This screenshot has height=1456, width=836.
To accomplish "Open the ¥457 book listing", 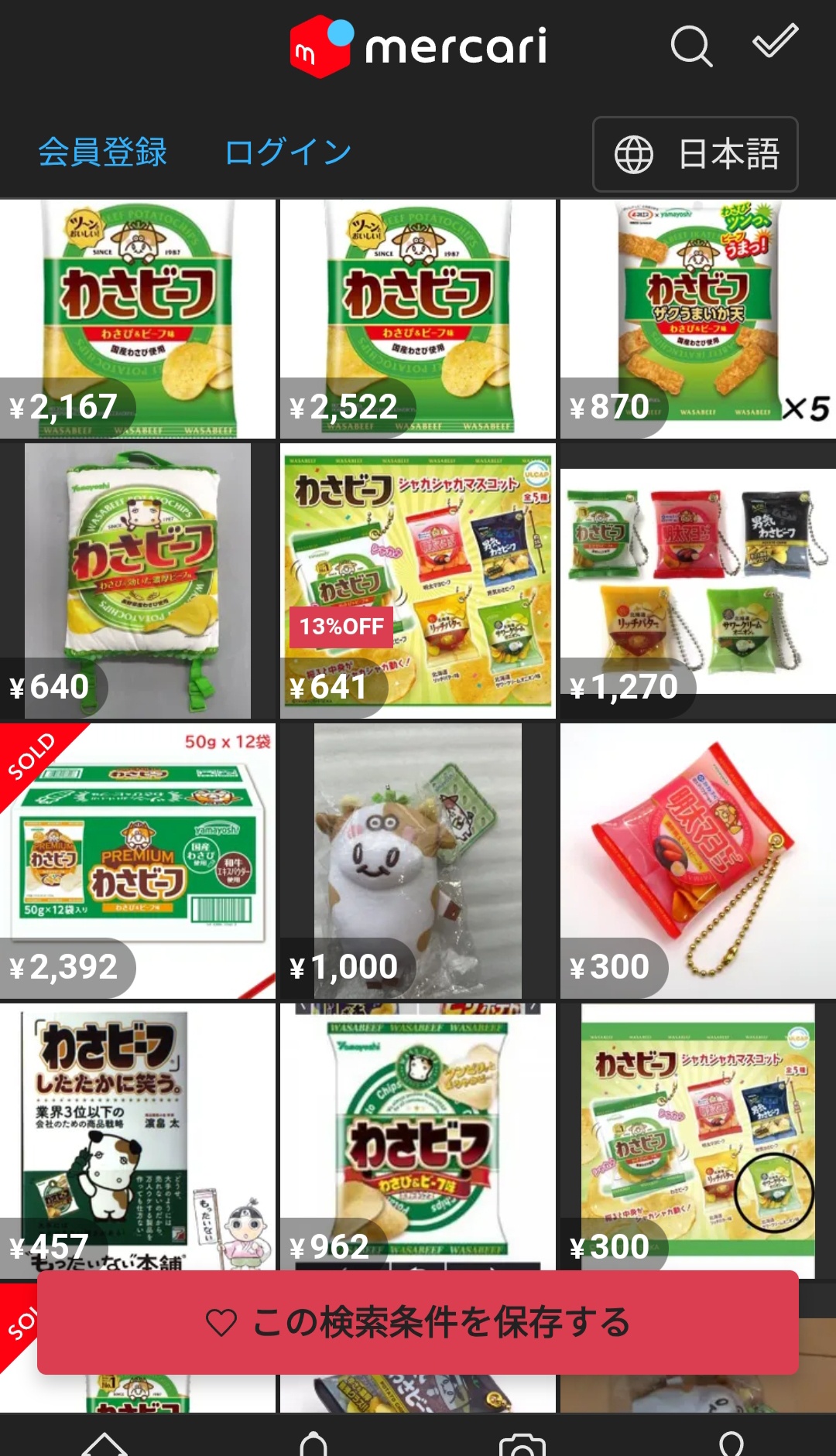I will (x=138, y=1137).
